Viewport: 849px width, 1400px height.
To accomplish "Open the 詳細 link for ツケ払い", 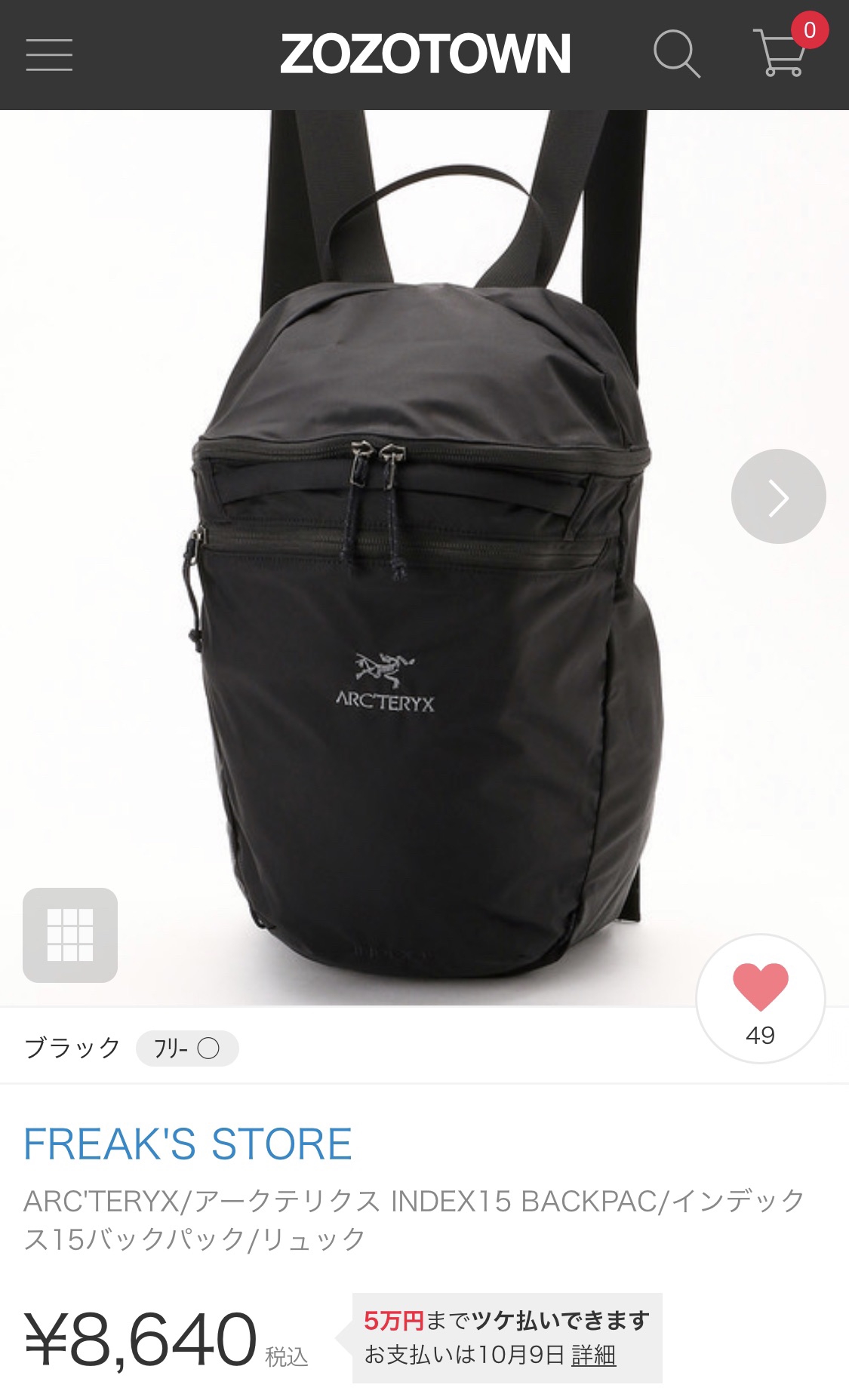I will [x=593, y=1355].
